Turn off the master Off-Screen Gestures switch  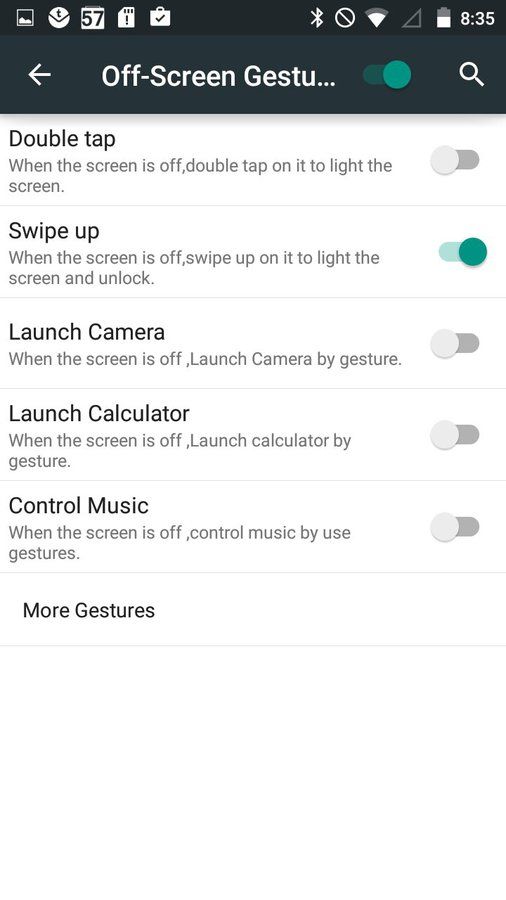pos(387,75)
